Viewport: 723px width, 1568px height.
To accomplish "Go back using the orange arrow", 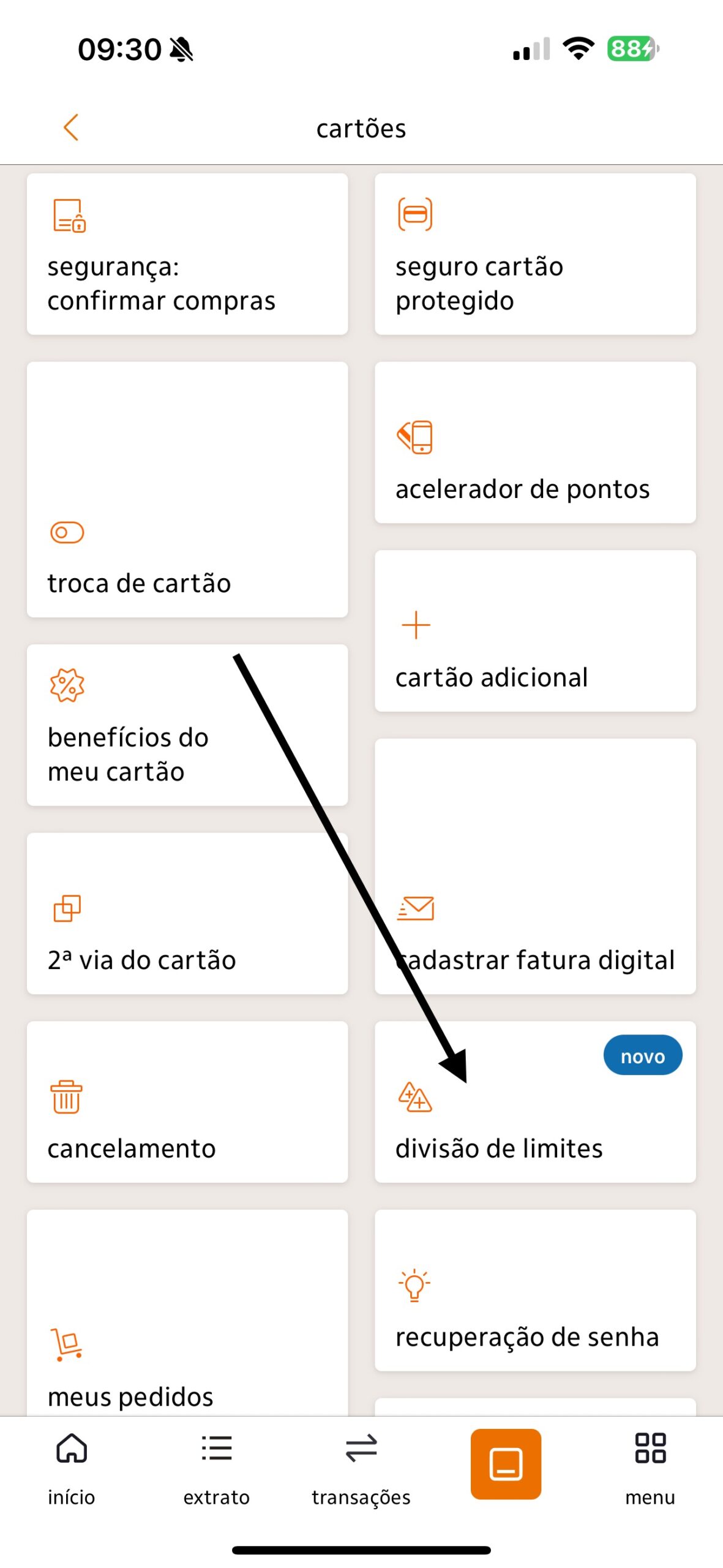I will [71, 127].
